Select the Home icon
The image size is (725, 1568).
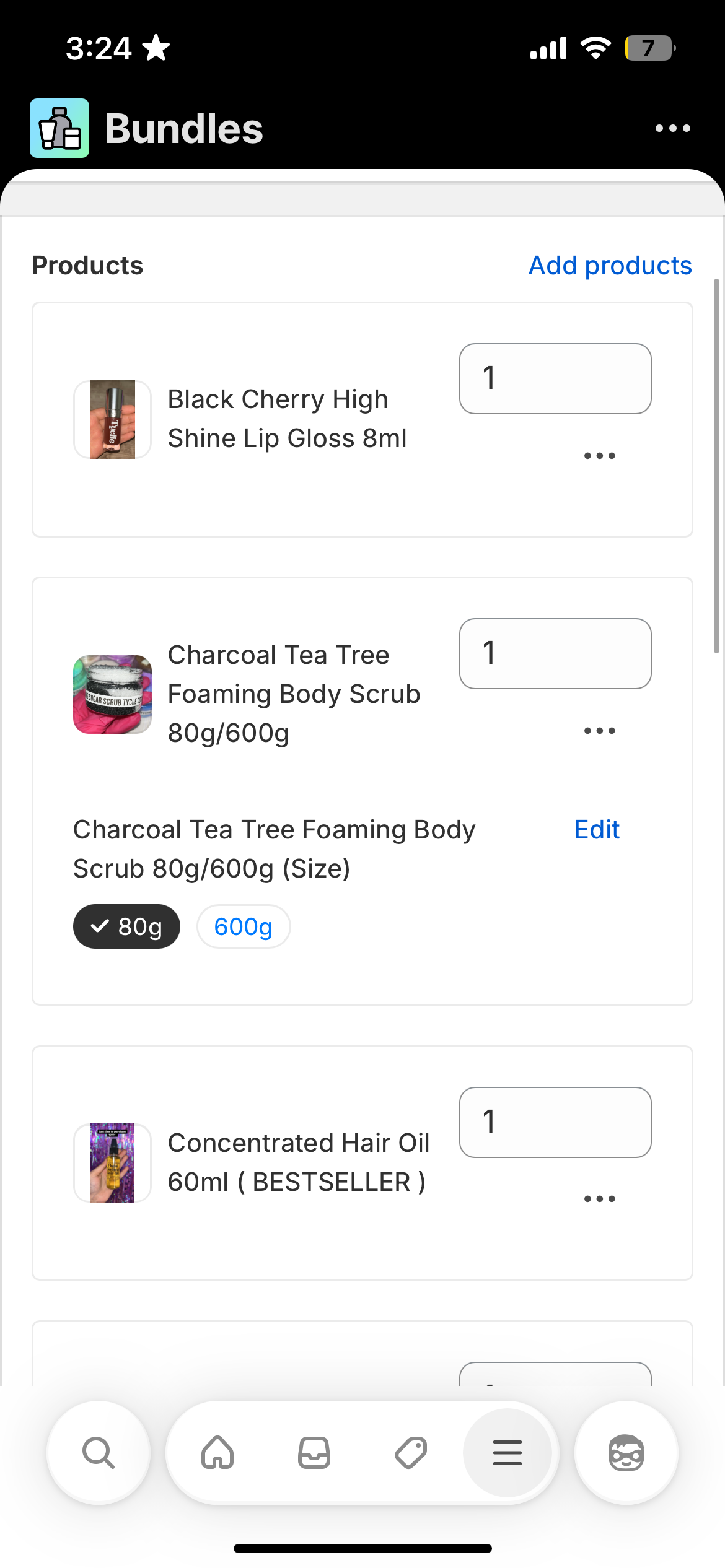click(216, 1453)
